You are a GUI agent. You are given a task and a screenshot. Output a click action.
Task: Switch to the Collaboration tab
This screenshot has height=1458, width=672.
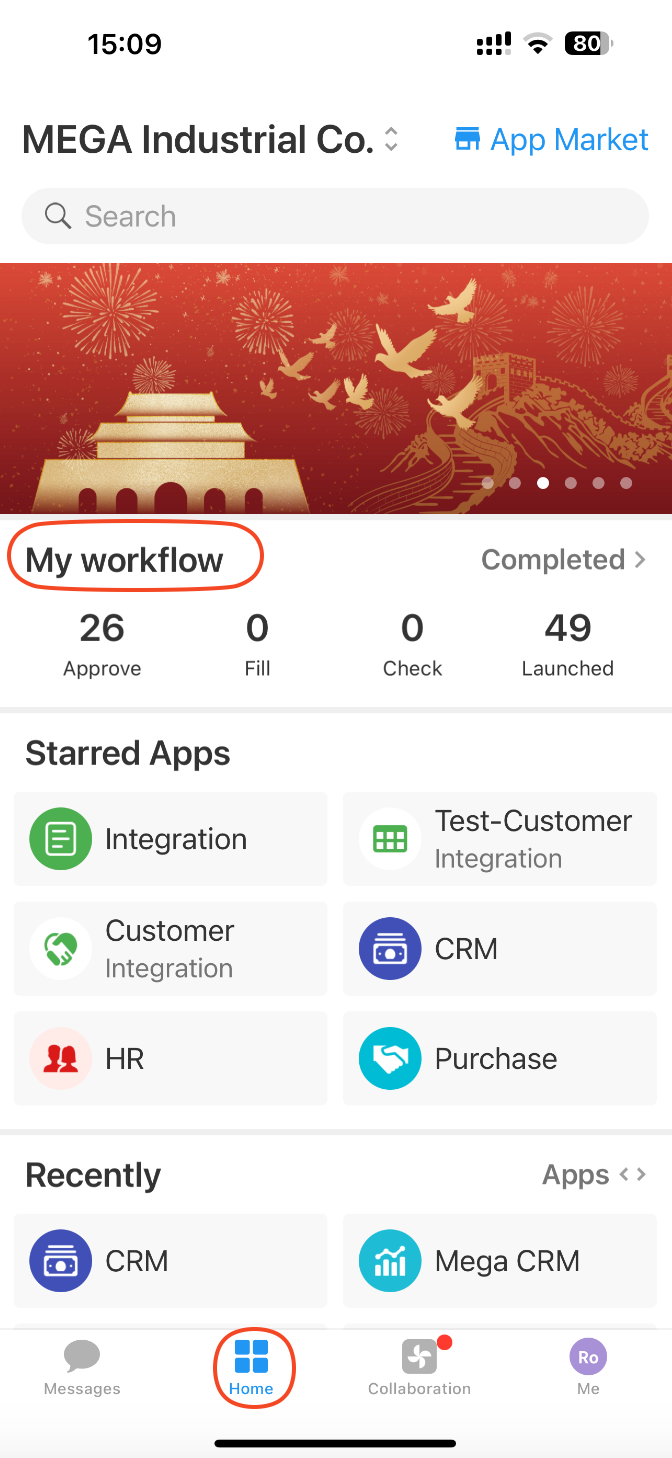tap(419, 1368)
